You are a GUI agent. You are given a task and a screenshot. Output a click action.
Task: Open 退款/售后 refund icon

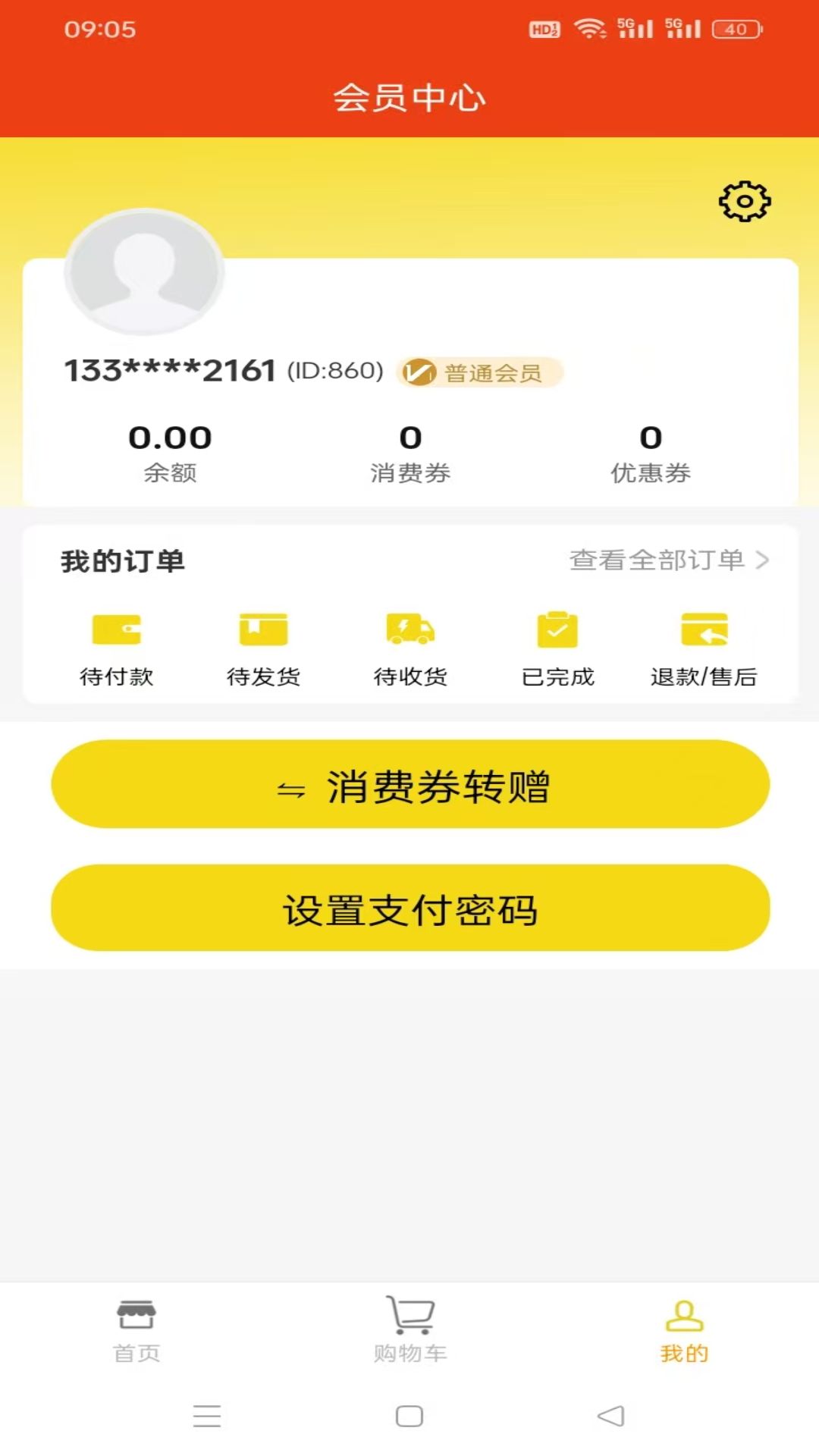[703, 629]
